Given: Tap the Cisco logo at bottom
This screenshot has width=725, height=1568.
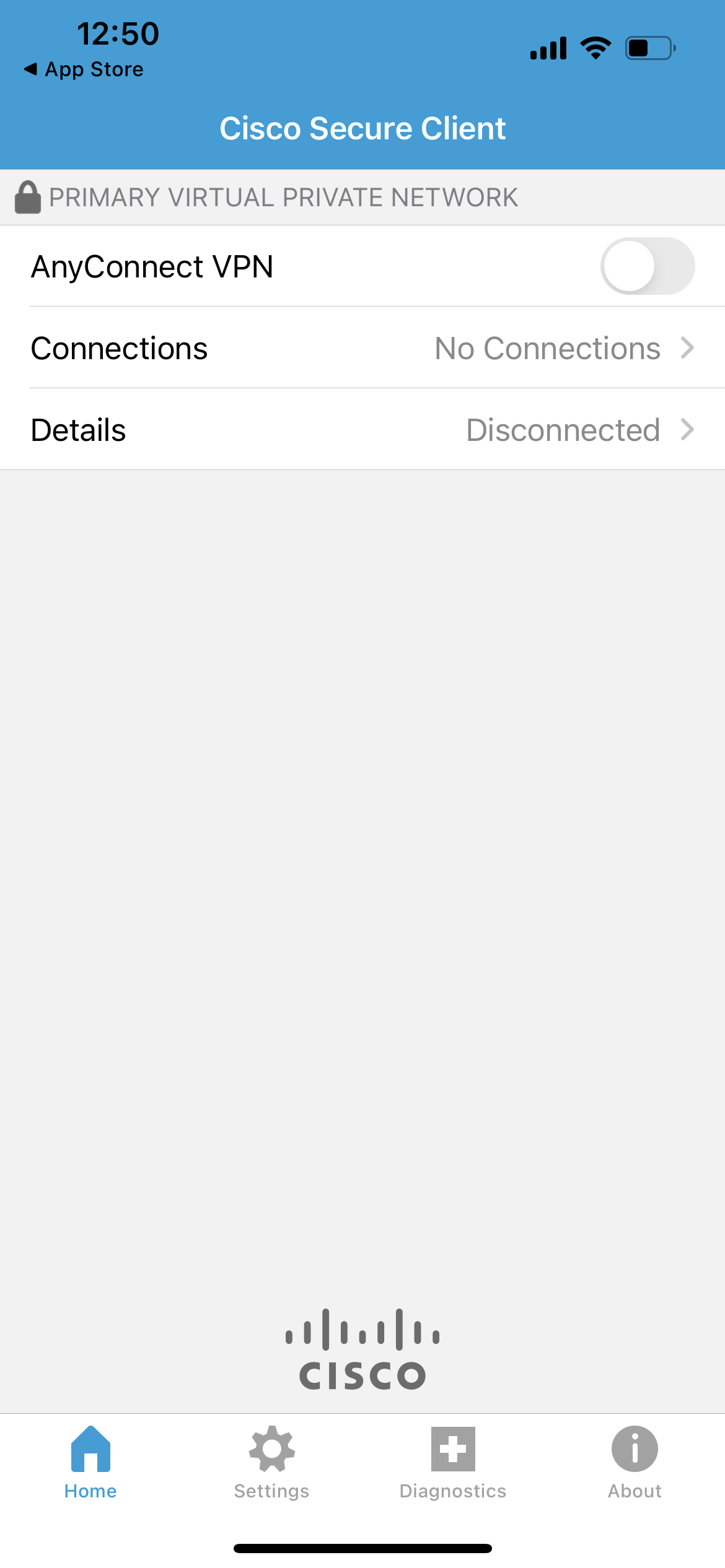Looking at the screenshot, I should (x=362, y=1350).
